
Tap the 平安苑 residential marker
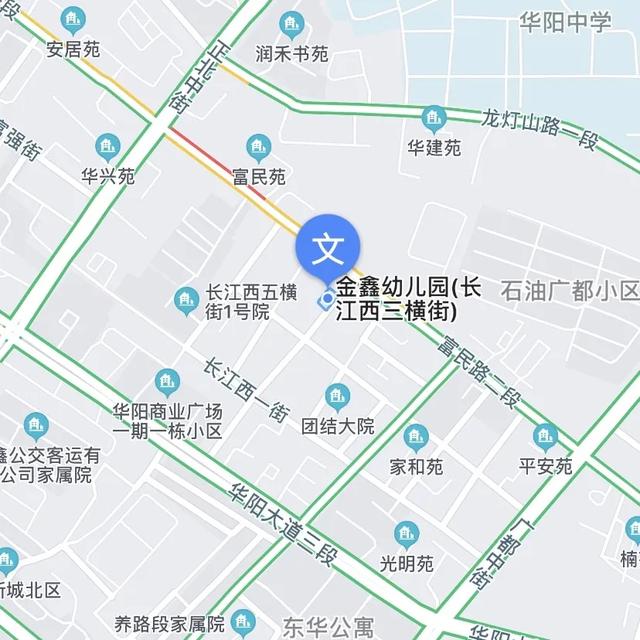(x=545, y=437)
